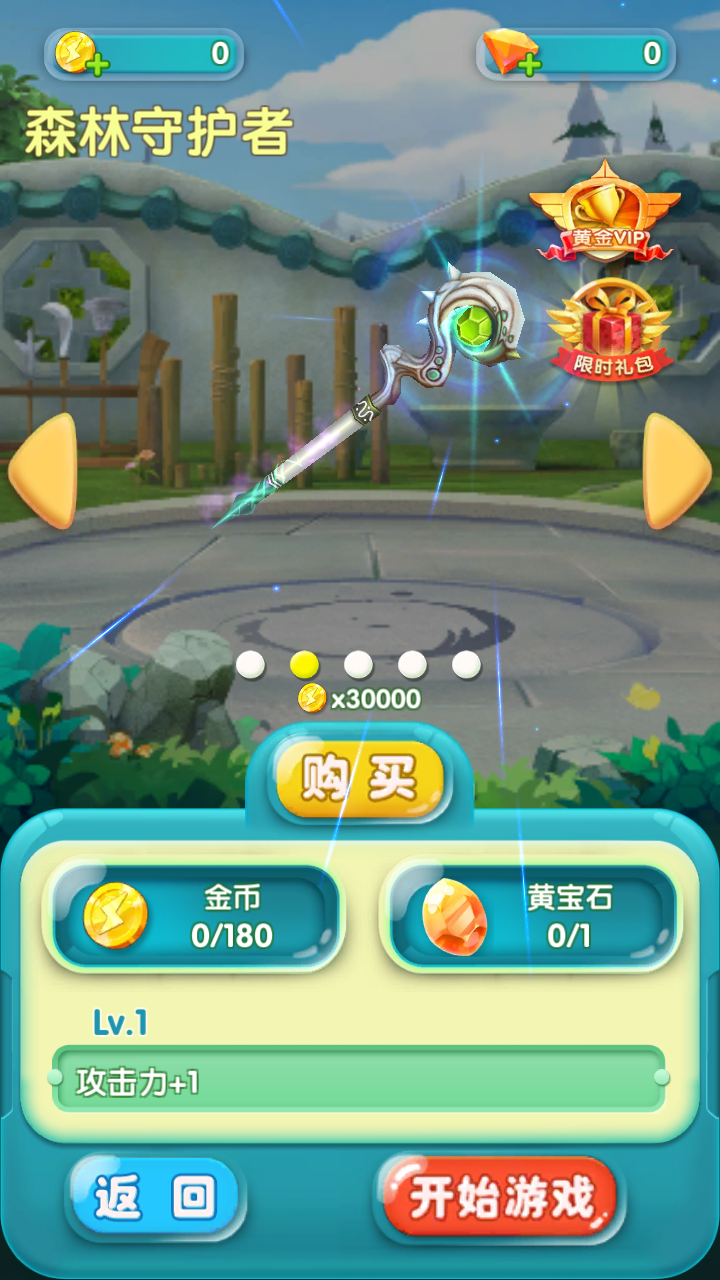Jump to the last weapon page dot
This screenshot has width=720, height=1280.
[466, 664]
